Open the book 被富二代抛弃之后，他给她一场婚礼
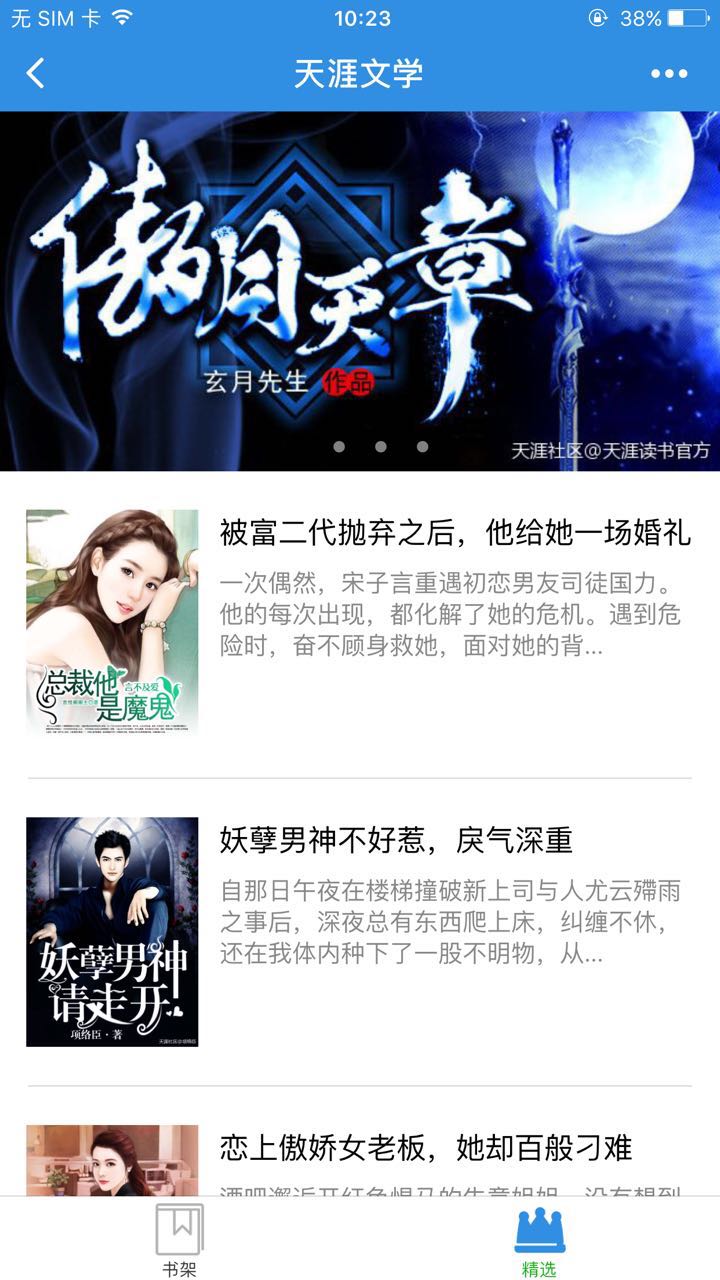This screenshot has width=720, height=1280. point(455,533)
